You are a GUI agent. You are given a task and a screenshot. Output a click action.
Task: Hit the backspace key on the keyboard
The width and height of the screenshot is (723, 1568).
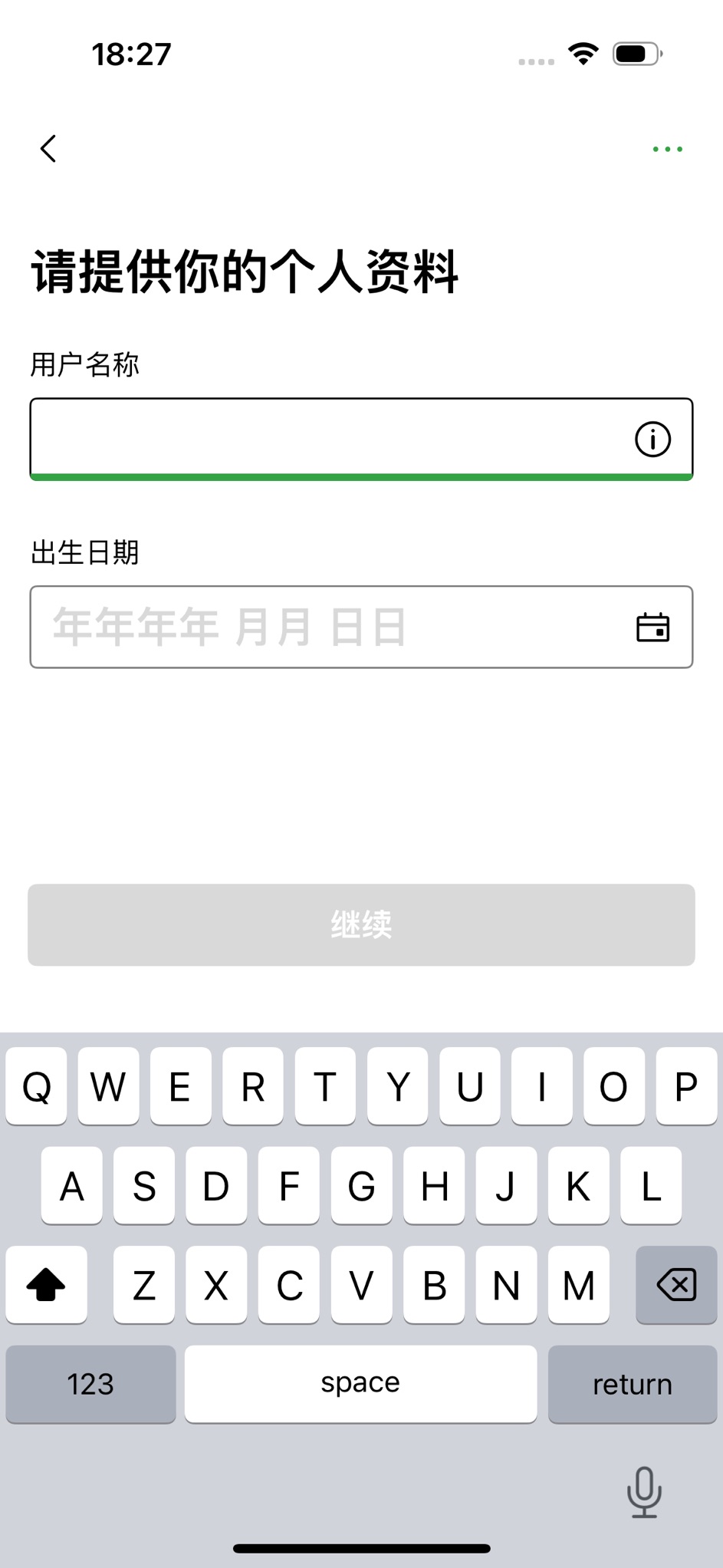coord(676,1285)
